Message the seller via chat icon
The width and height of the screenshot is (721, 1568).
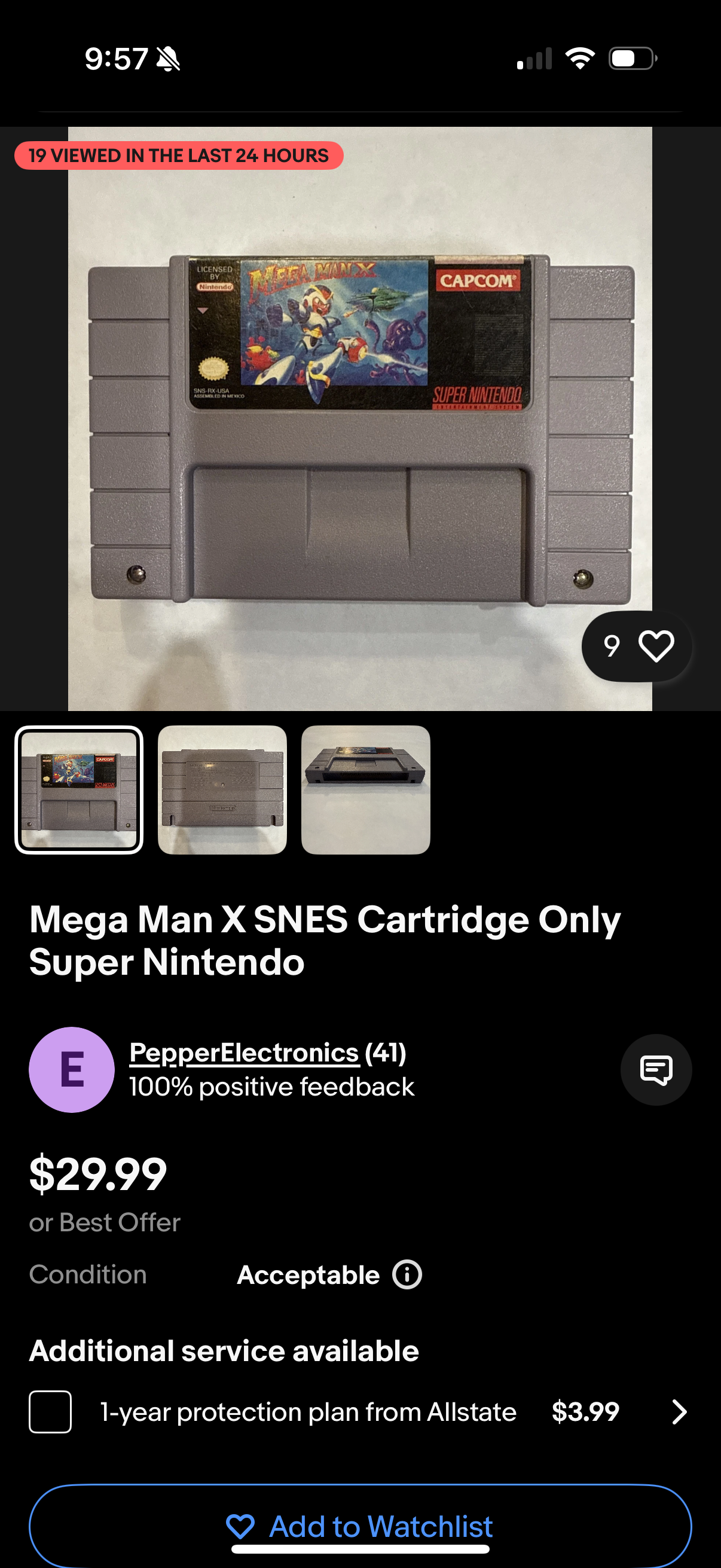(x=655, y=1069)
